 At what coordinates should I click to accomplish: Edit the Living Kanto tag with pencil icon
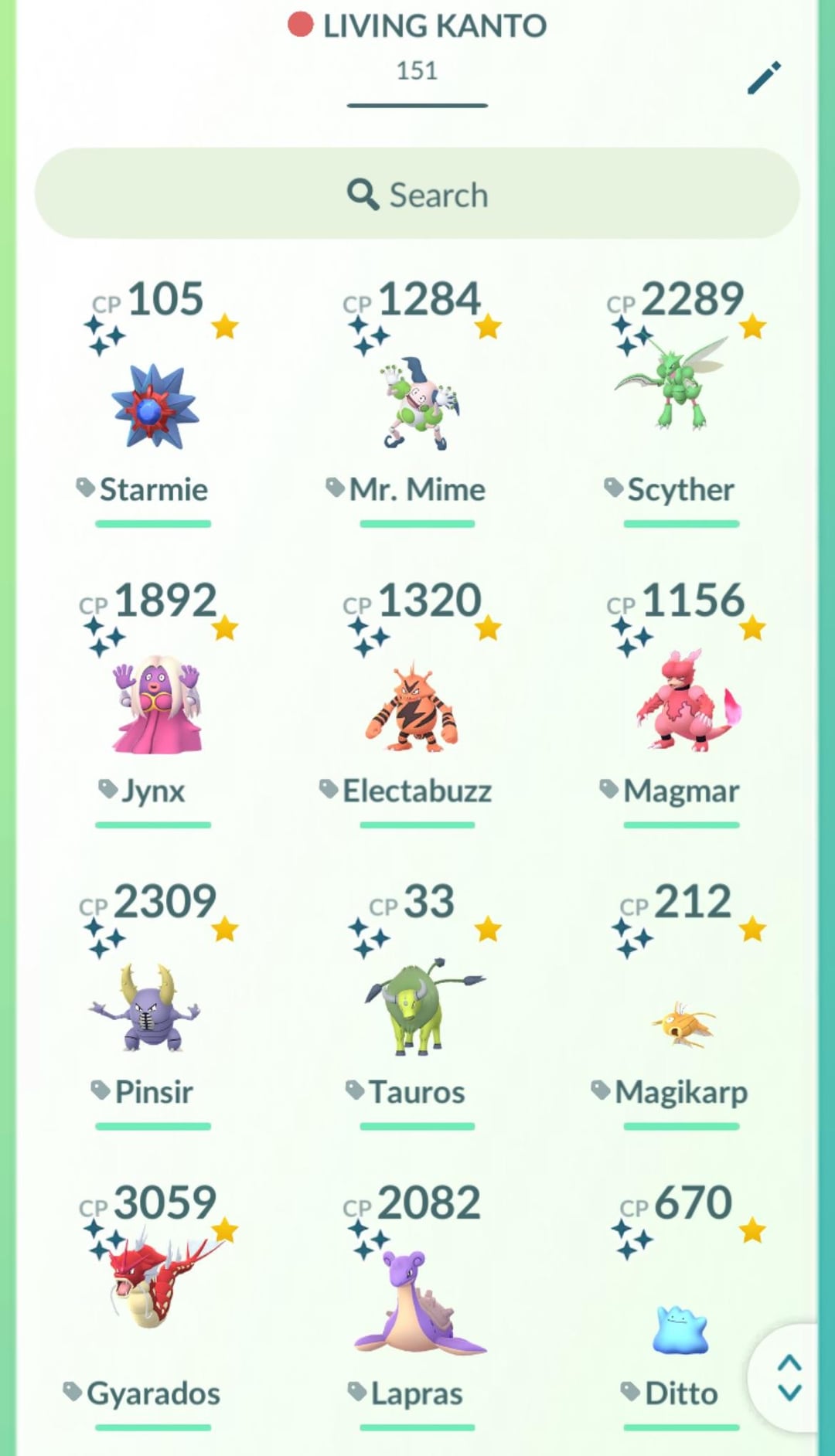(x=764, y=78)
